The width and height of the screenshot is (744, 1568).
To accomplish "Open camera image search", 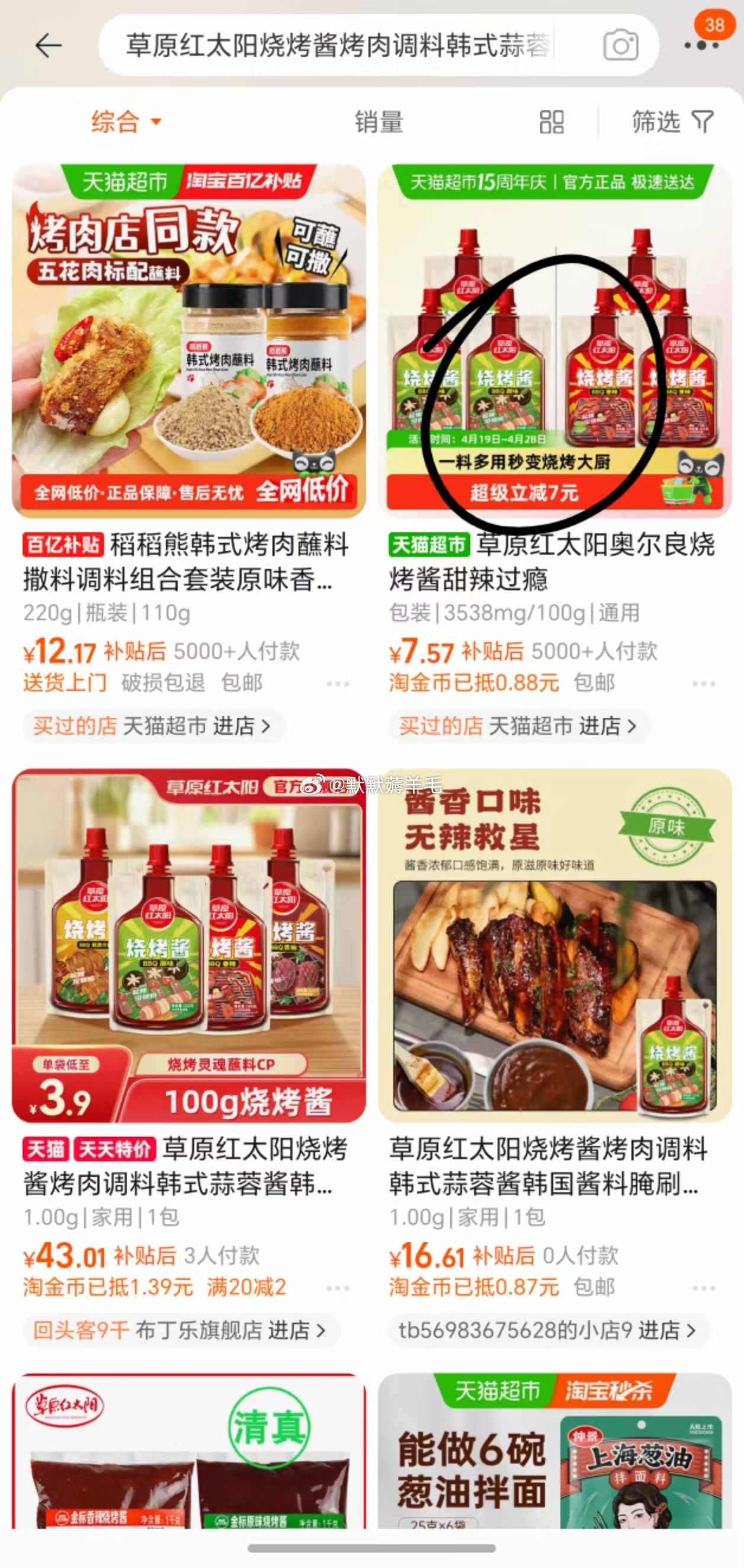I will click(621, 46).
